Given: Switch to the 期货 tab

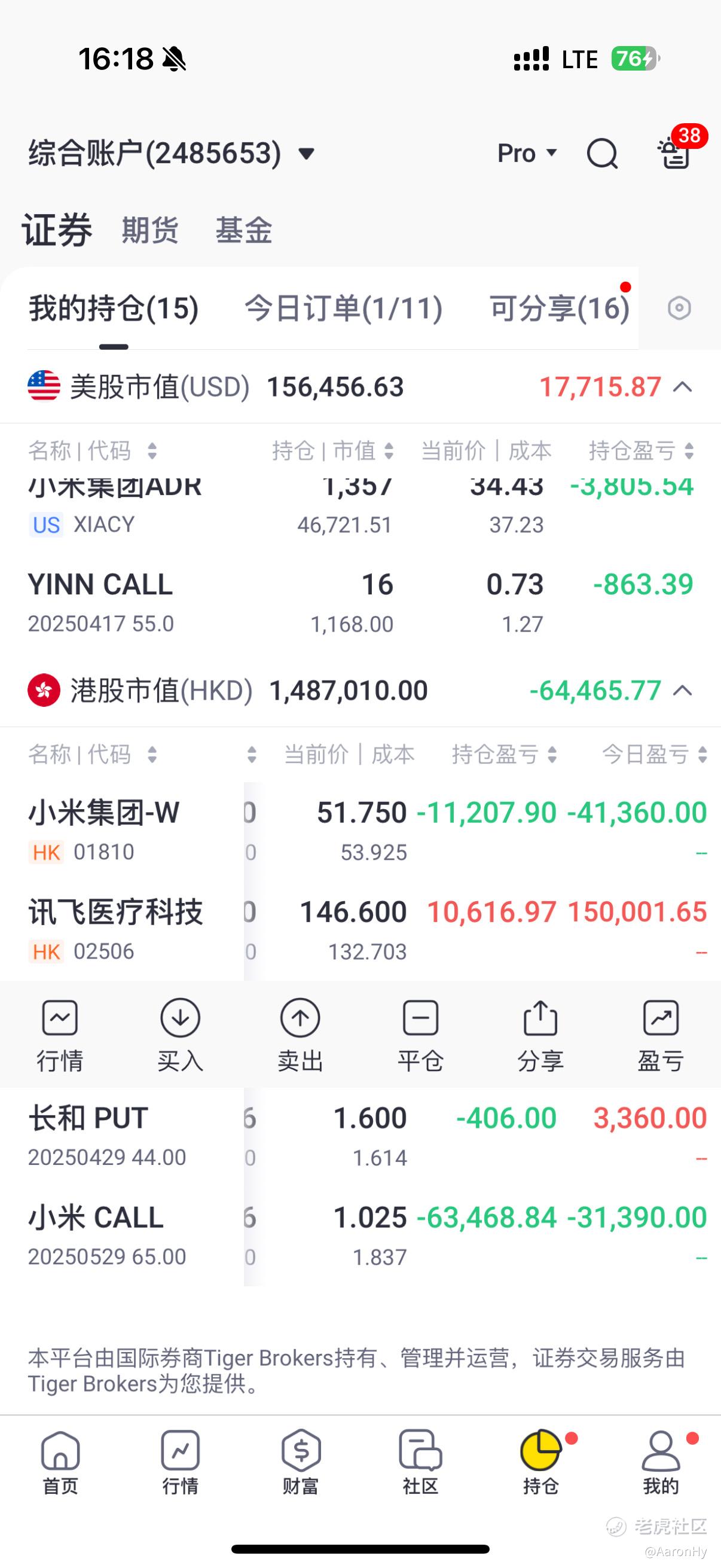Looking at the screenshot, I should coord(149,231).
